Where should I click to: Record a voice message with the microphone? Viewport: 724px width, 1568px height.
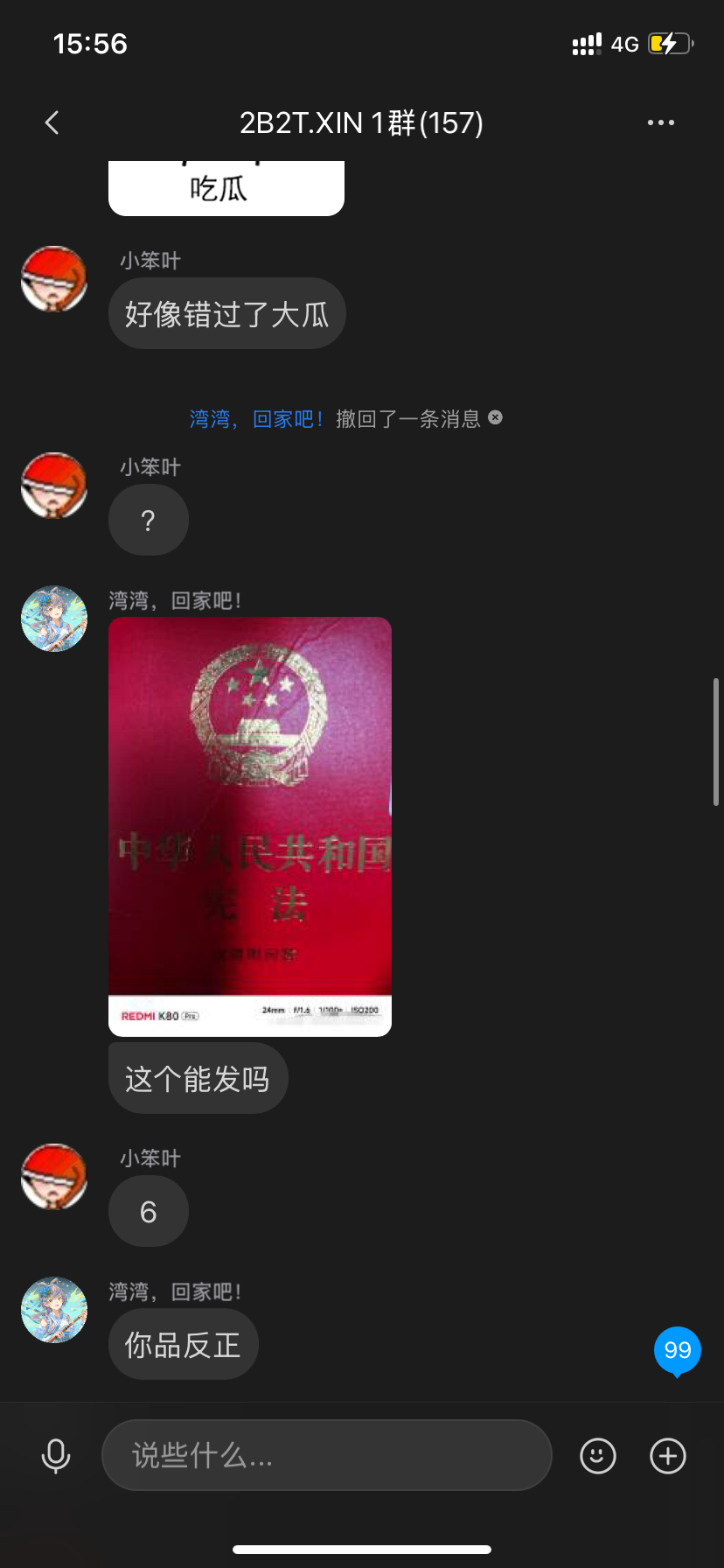[56, 1455]
